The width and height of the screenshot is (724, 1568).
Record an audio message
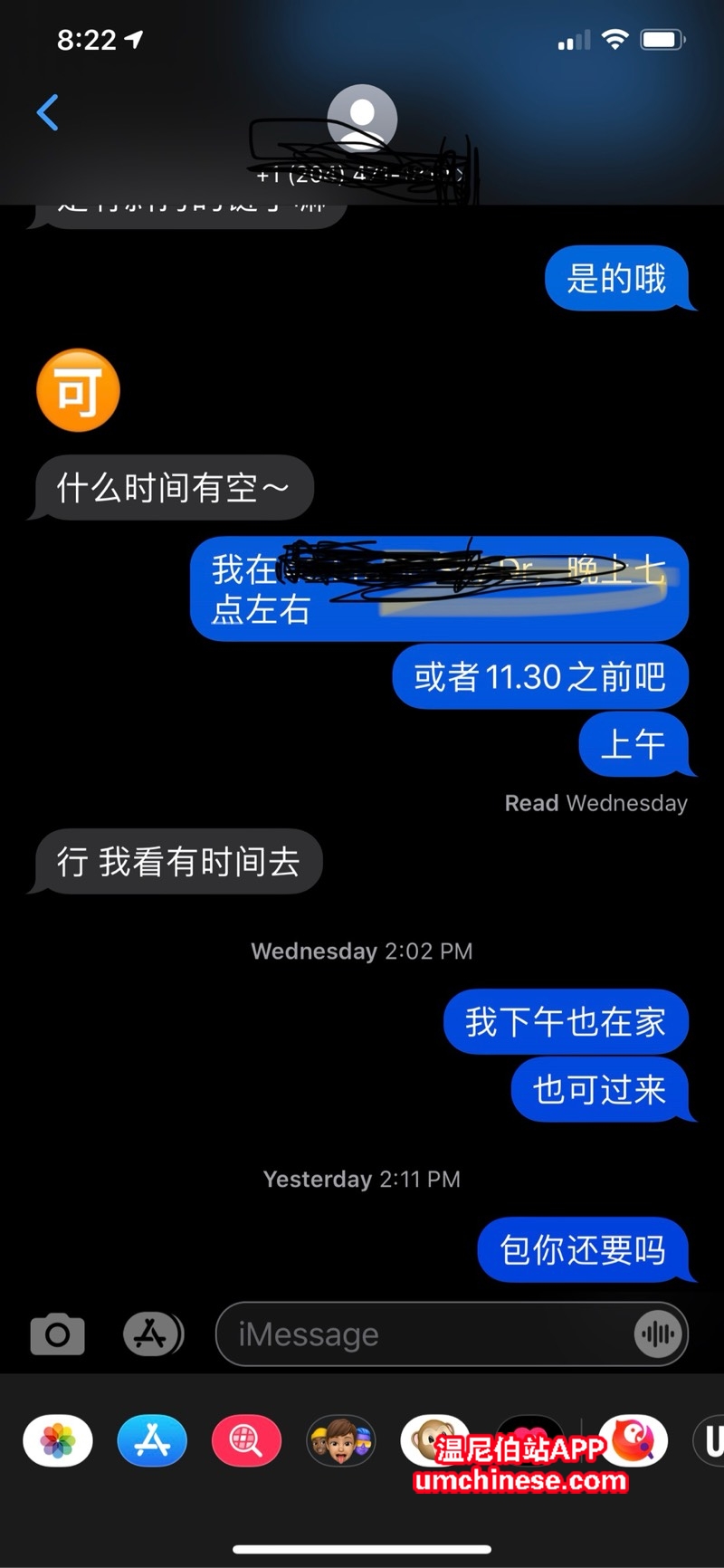(658, 1334)
